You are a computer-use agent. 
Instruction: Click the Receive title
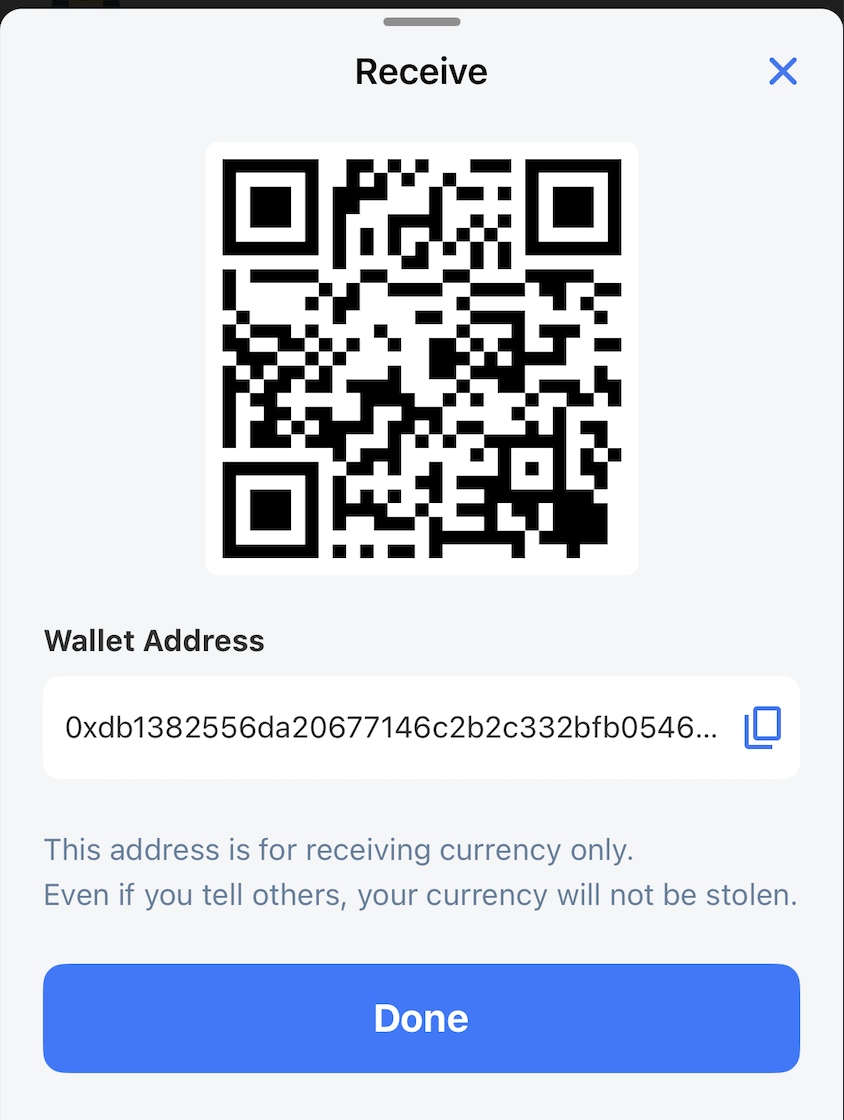[421, 71]
